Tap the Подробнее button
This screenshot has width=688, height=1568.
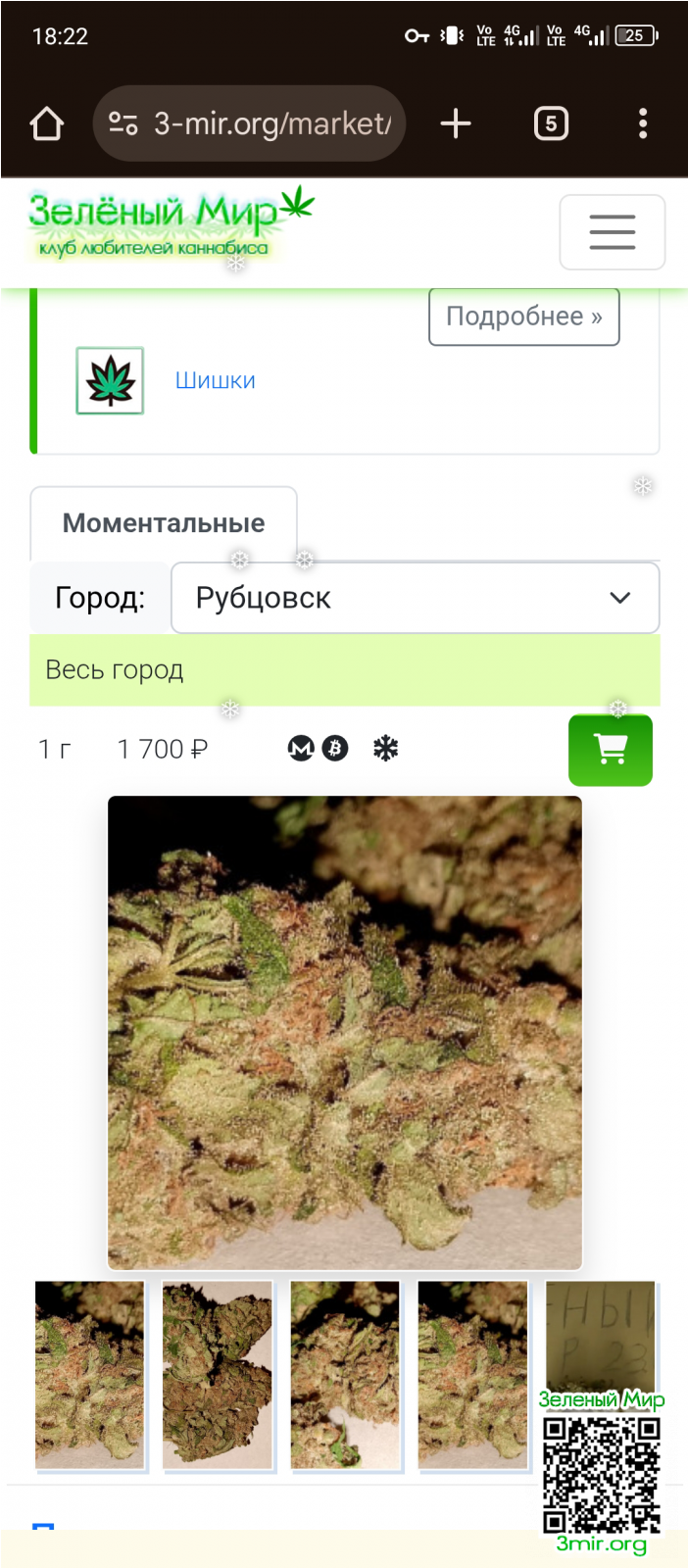(523, 317)
